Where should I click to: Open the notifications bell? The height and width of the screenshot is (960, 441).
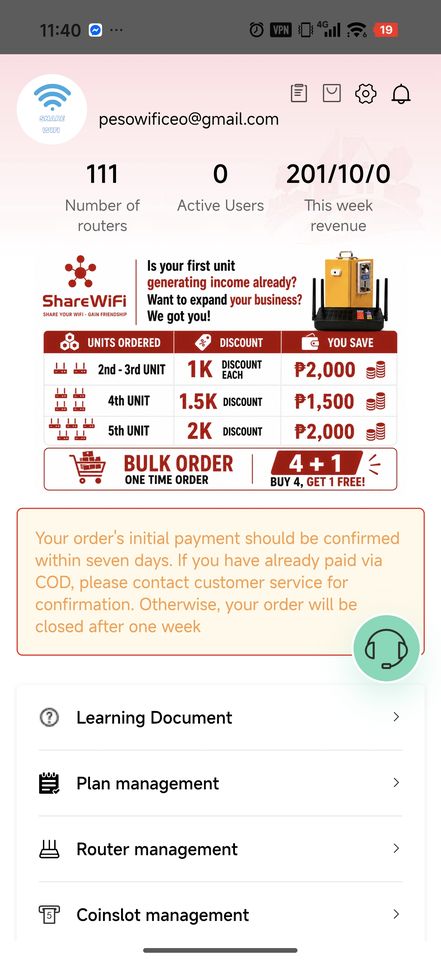click(x=401, y=94)
